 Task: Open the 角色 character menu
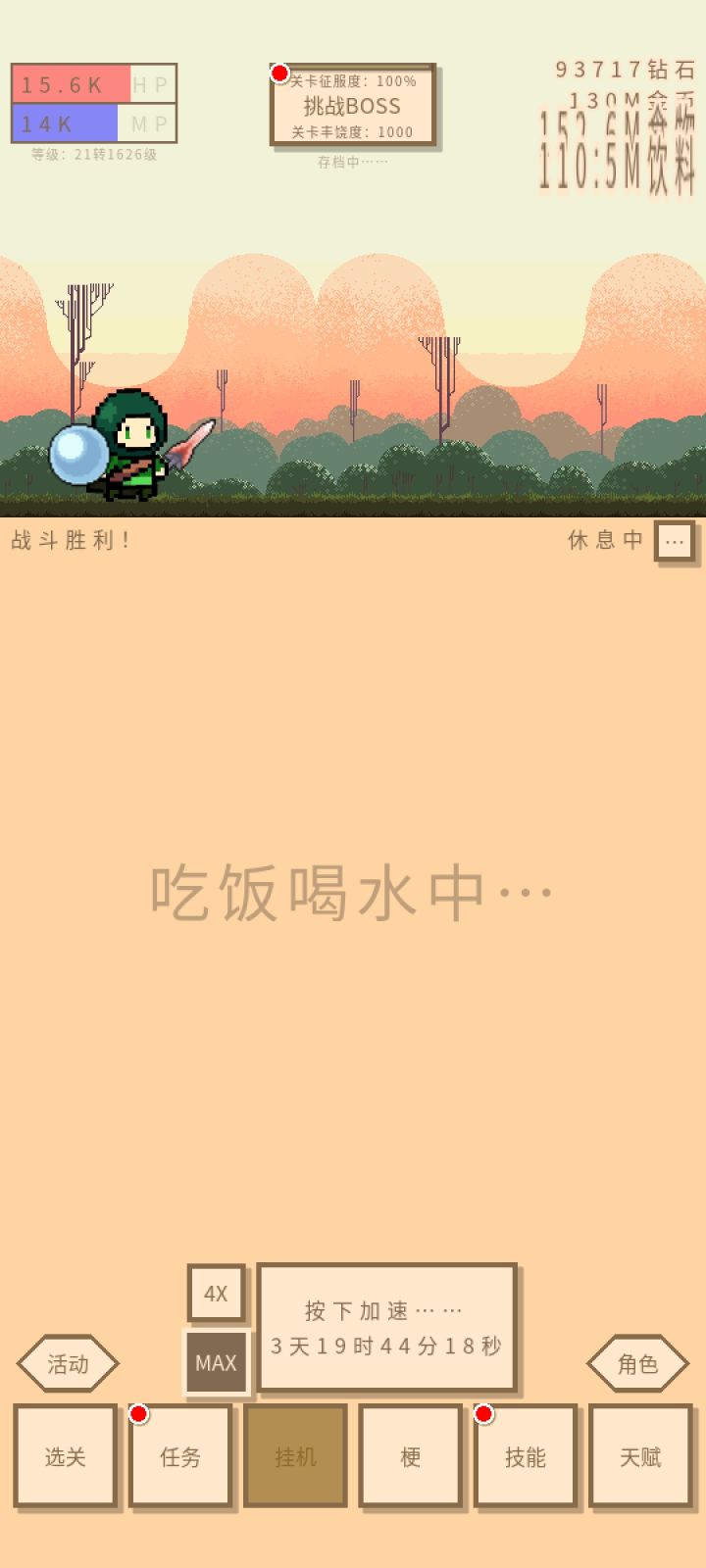click(x=638, y=1363)
